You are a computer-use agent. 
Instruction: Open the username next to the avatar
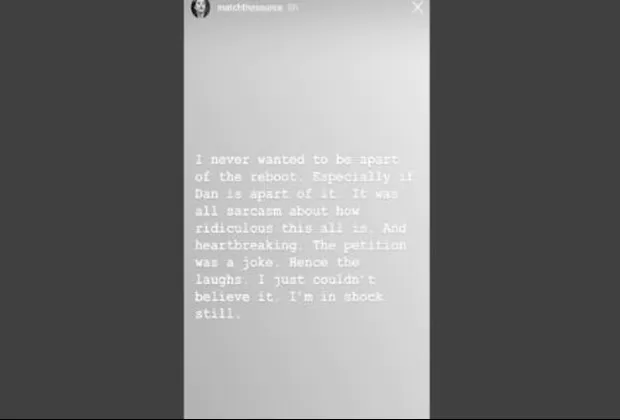243,8
